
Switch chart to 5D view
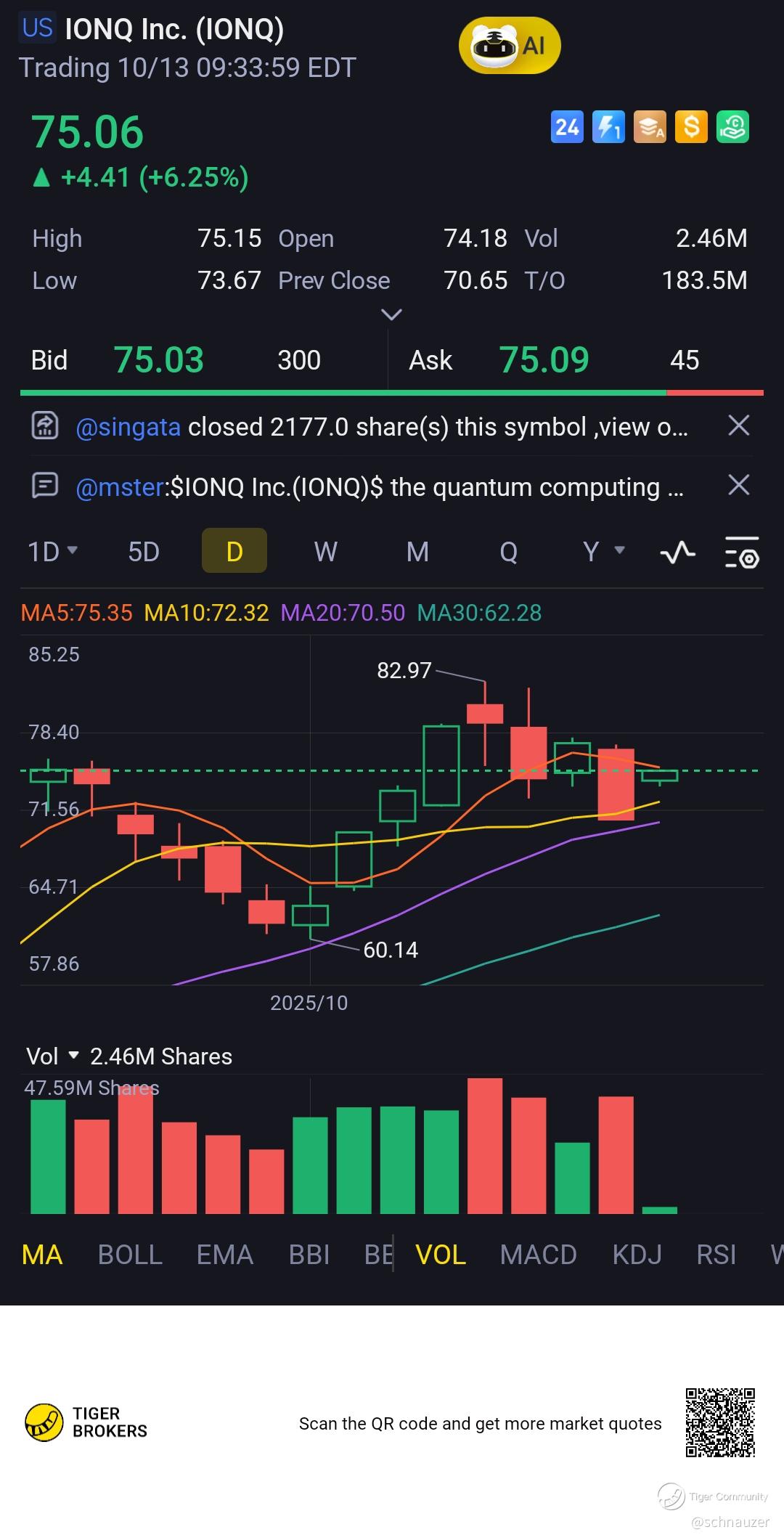coord(144,552)
